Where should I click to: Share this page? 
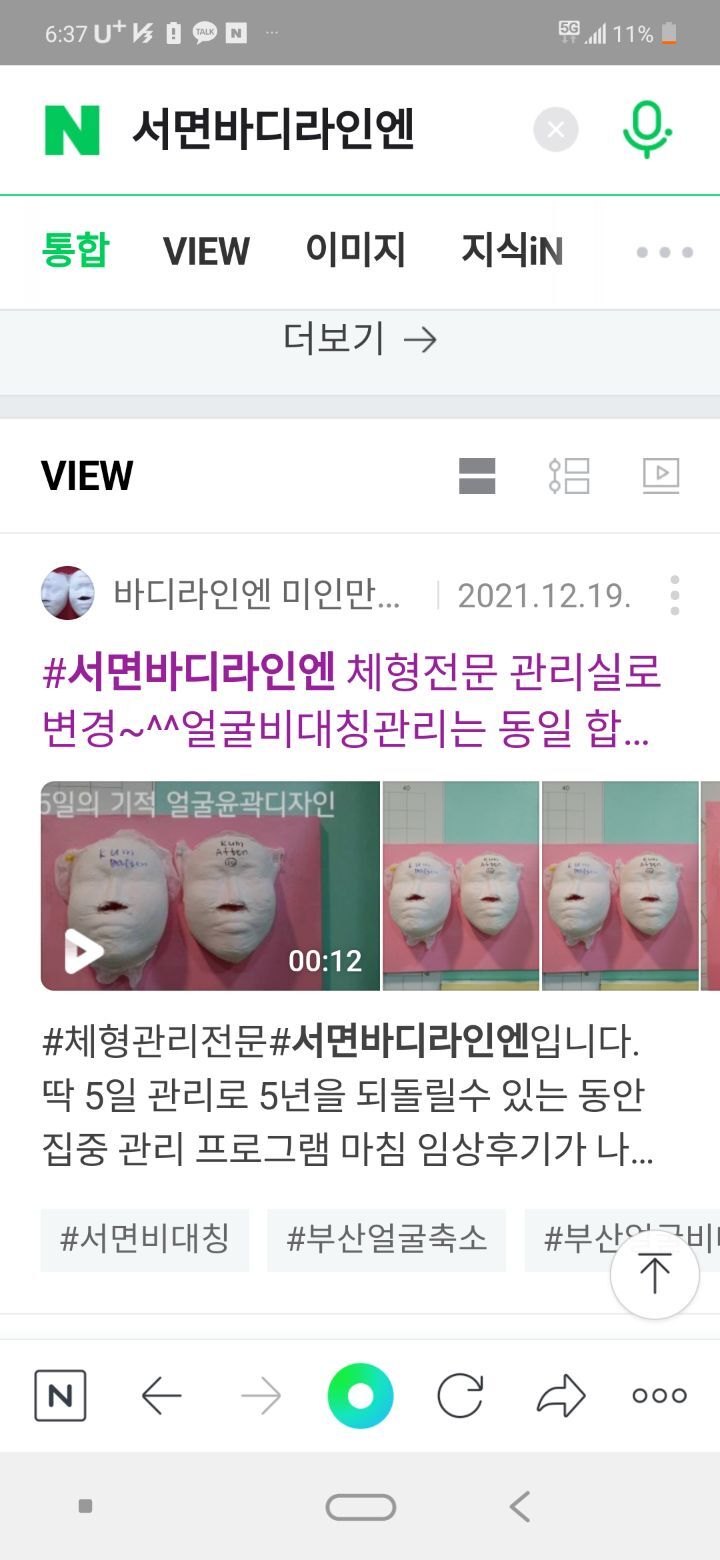(x=561, y=1396)
